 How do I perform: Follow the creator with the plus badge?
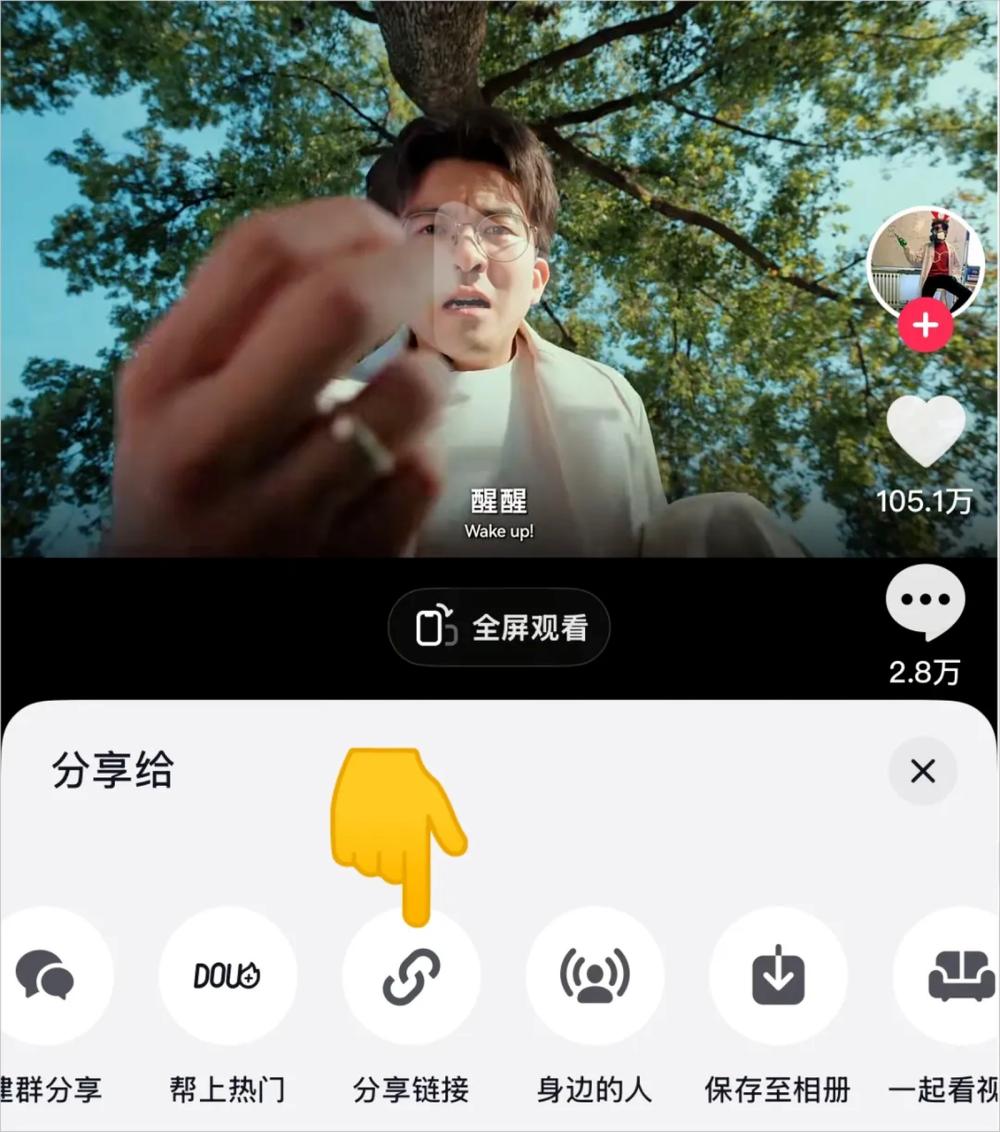point(925,327)
